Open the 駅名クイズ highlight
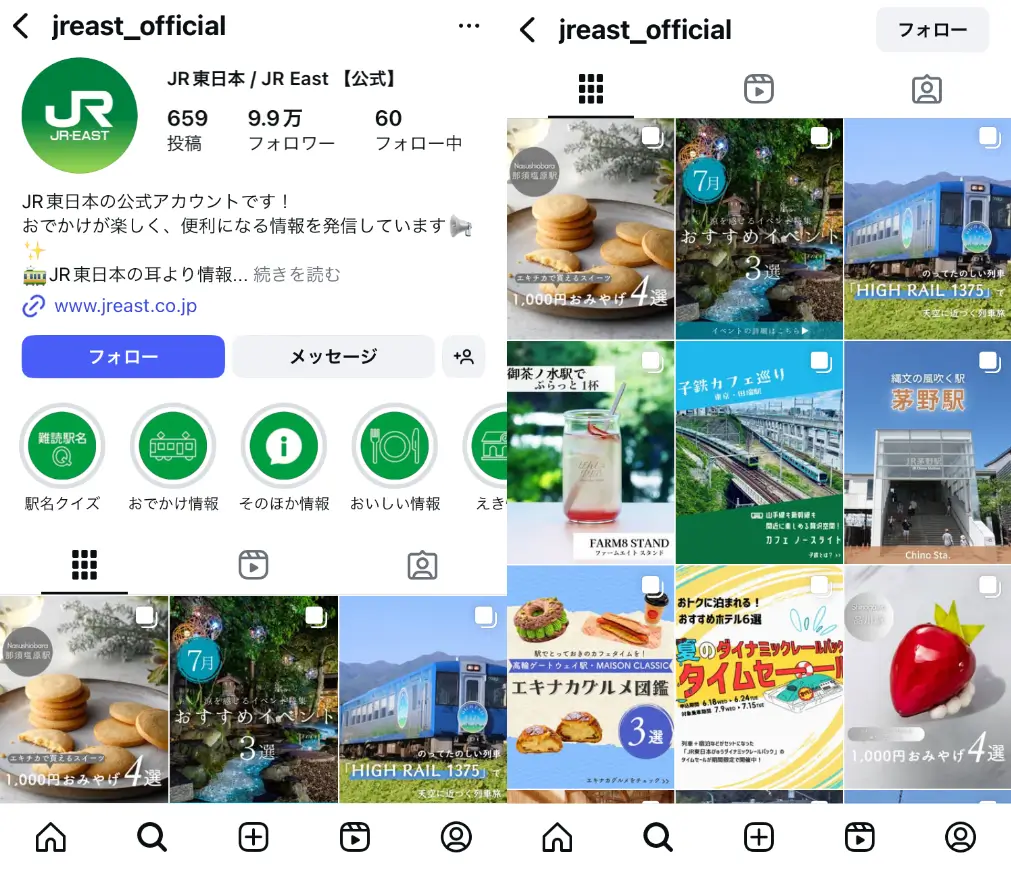 pyautogui.click(x=62, y=448)
